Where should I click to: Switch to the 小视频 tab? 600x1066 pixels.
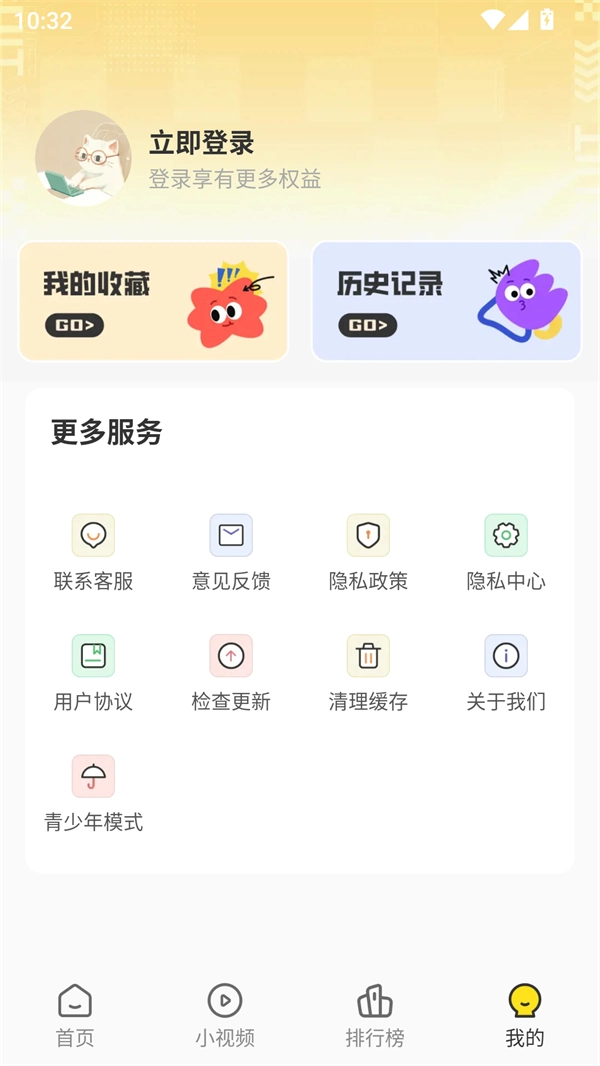click(x=225, y=1015)
